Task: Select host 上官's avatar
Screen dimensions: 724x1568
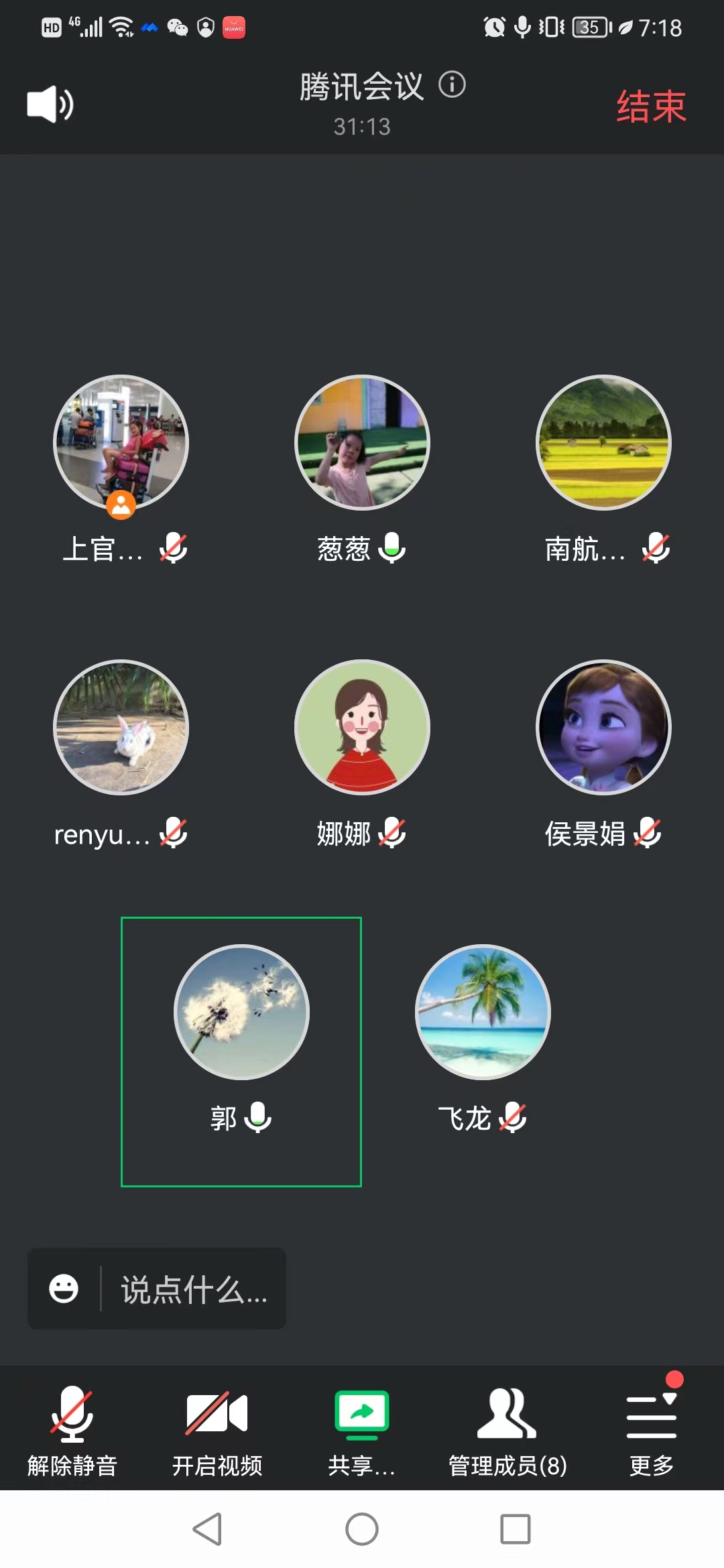Action: pyautogui.click(x=121, y=442)
